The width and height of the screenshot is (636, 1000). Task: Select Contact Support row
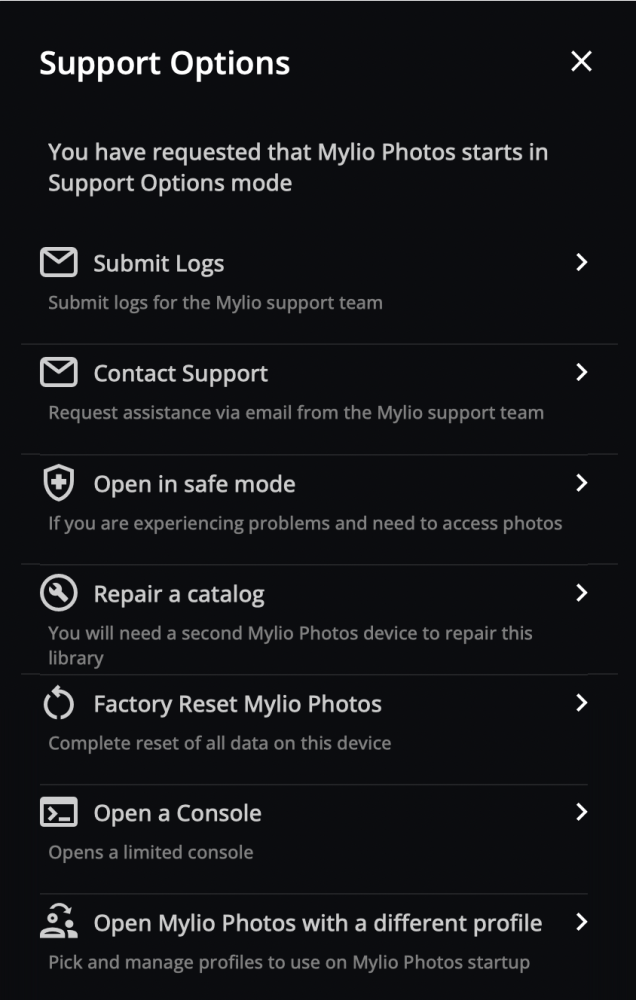[x=180, y=374]
